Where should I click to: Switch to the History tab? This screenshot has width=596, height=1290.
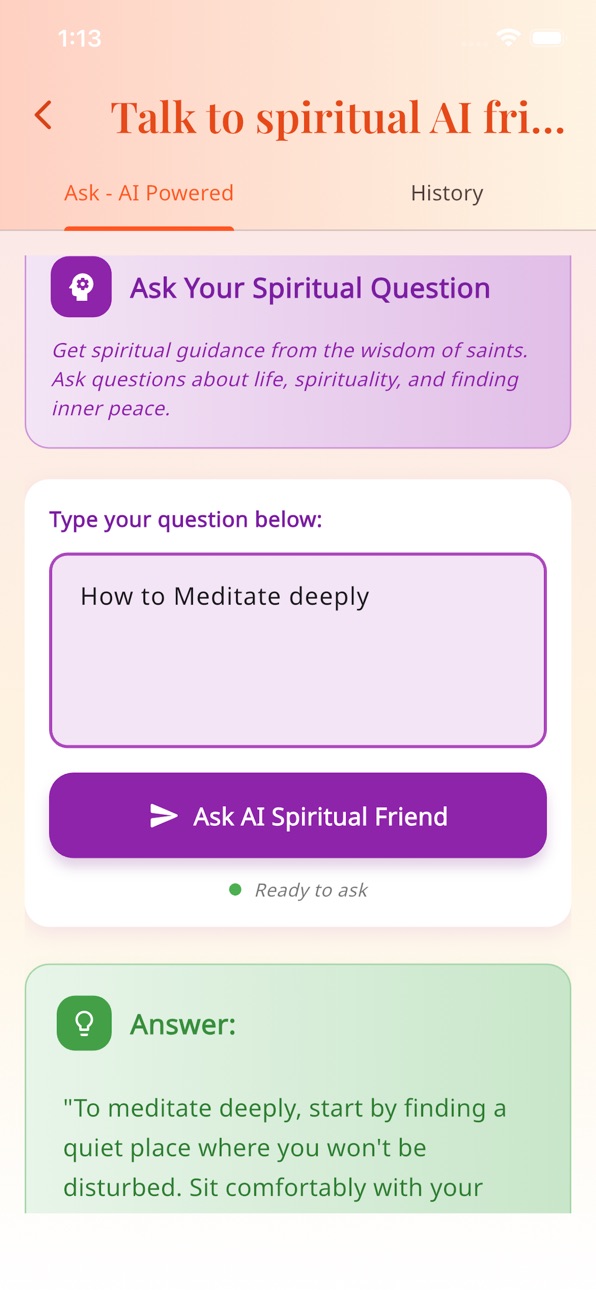click(447, 193)
